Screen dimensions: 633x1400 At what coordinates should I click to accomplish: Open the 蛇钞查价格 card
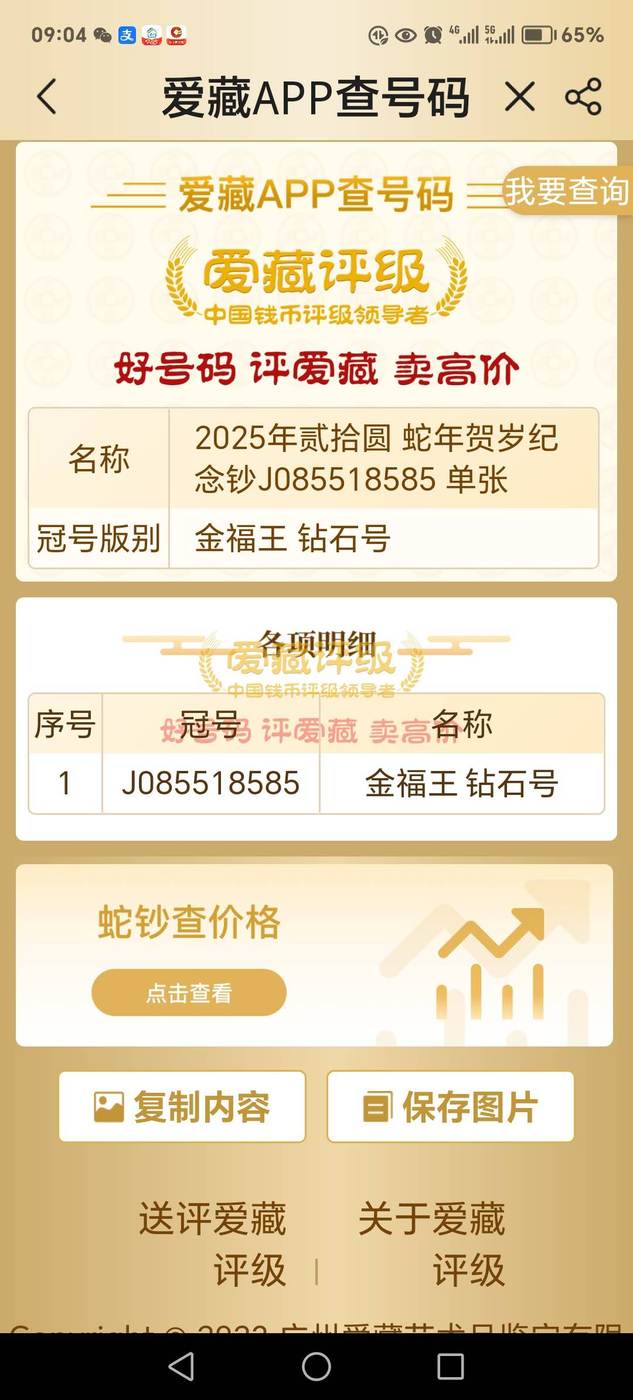[314, 955]
